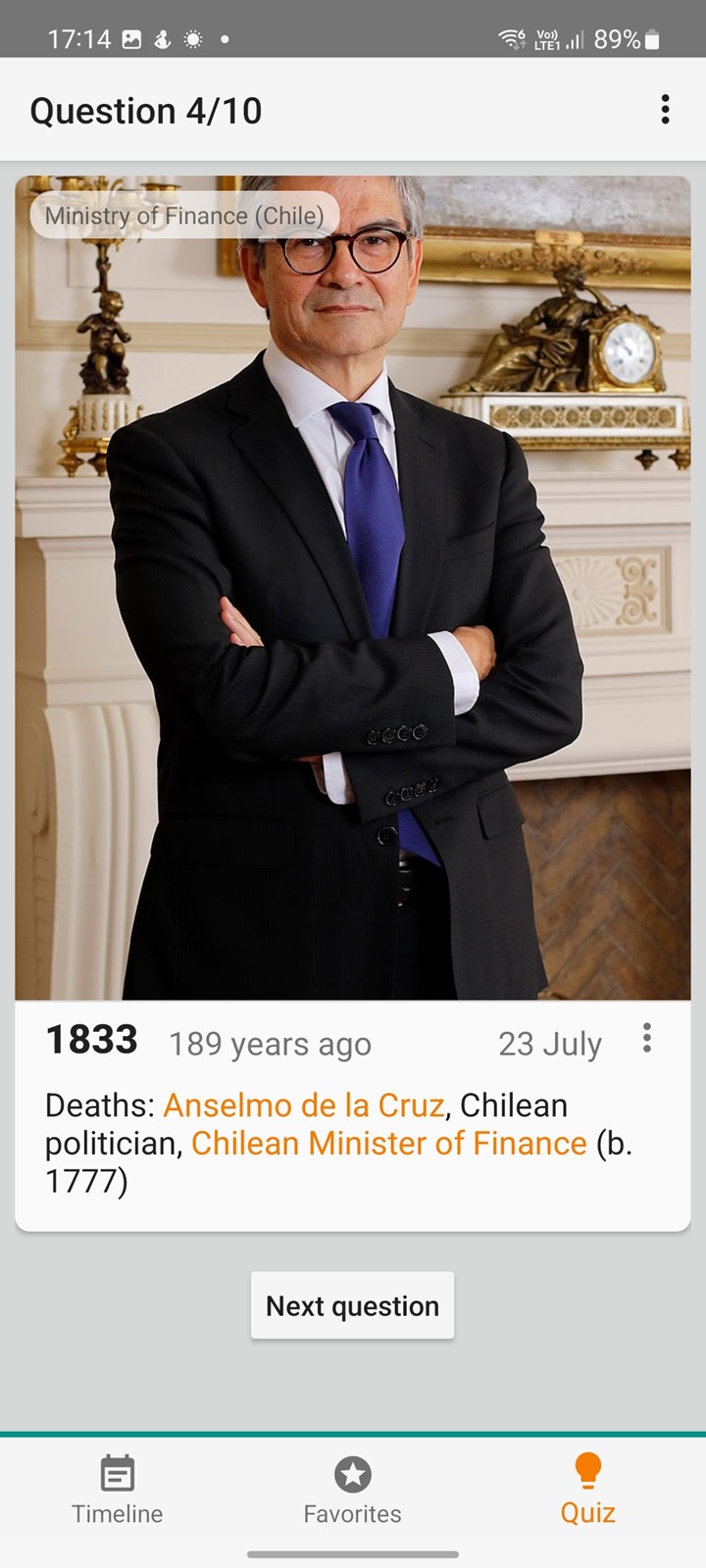
Task: Open the overflow menu in the app bar
Action: pyautogui.click(x=665, y=110)
